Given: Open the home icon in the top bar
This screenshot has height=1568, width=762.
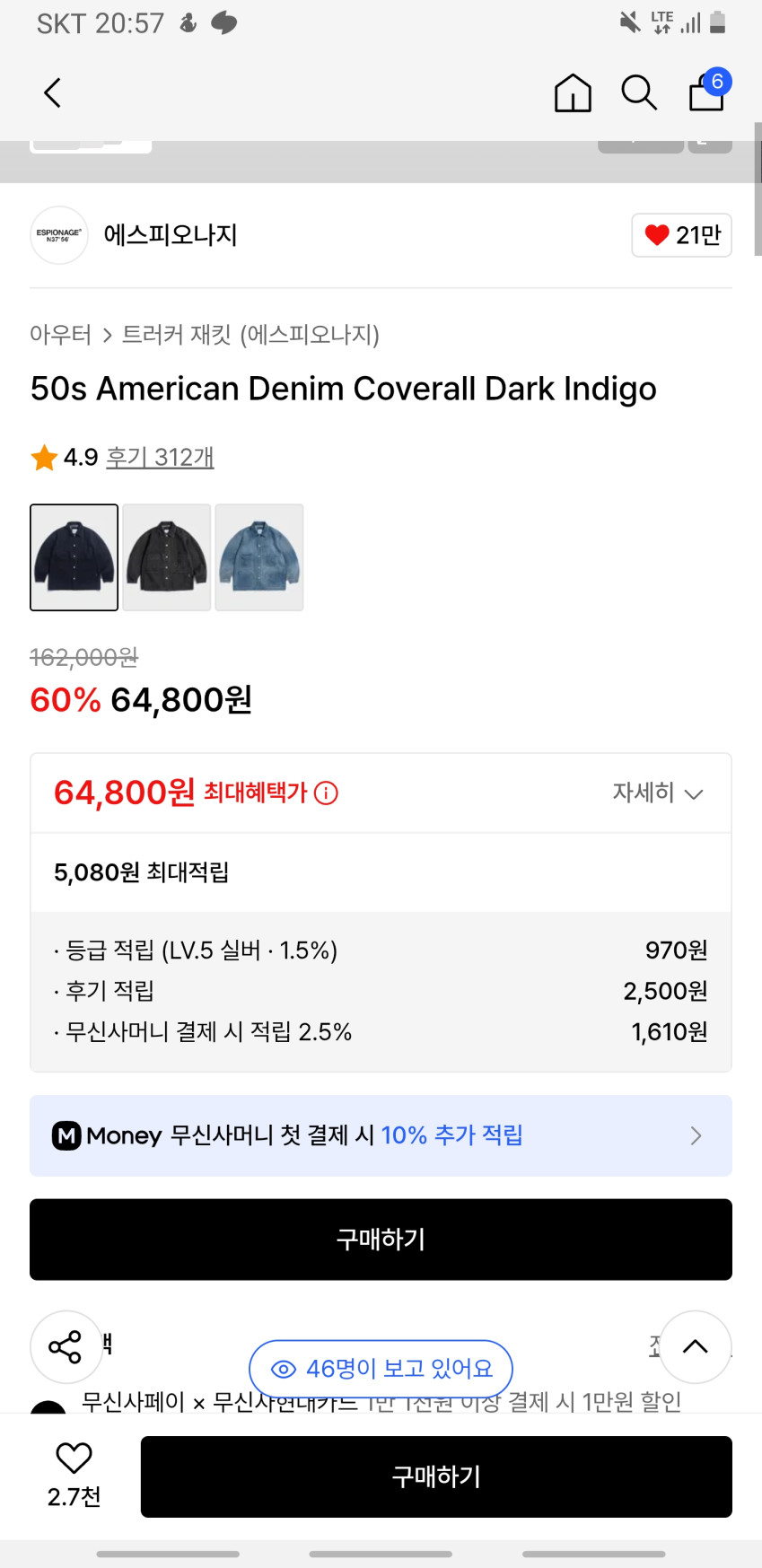Looking at the screenshot, I should [x=573, y=92].
